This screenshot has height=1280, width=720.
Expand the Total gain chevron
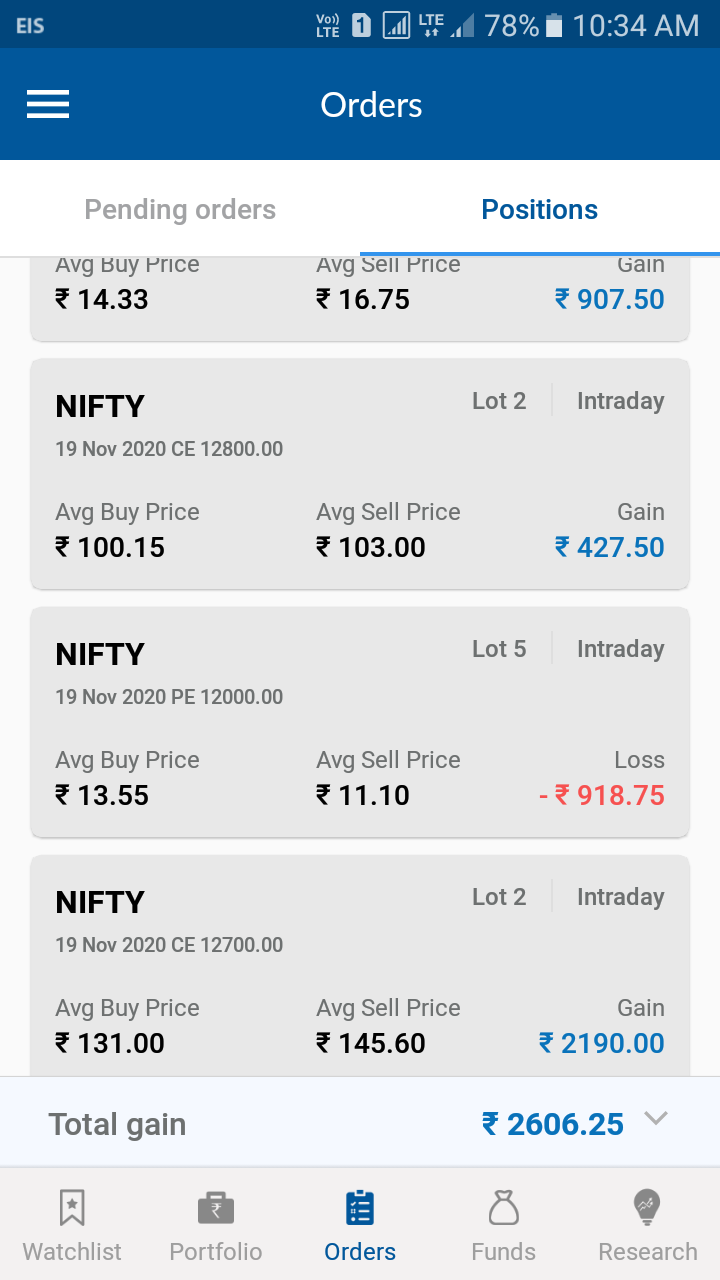coord(656,1119)
